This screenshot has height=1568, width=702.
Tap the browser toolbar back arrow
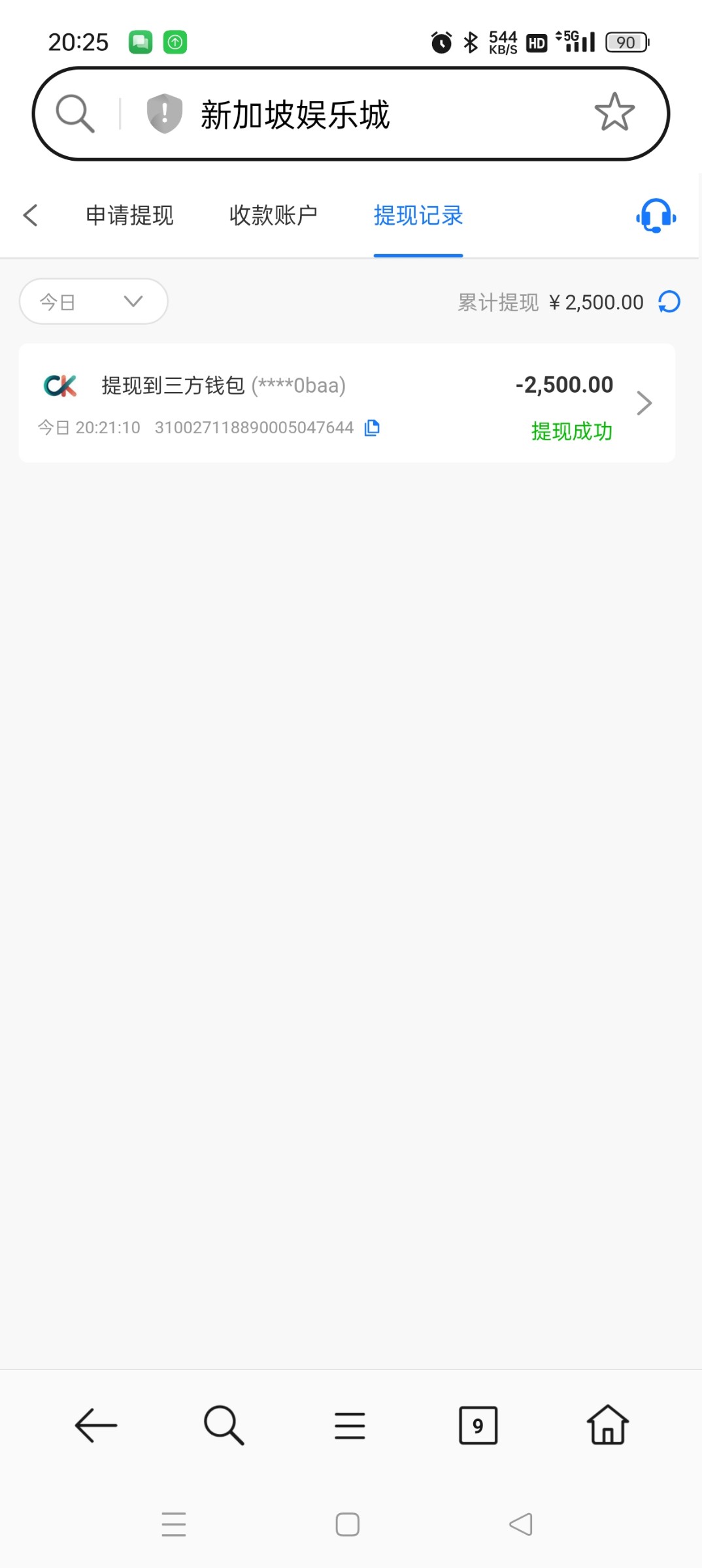pyautogui.click(x=96, y=1425)
